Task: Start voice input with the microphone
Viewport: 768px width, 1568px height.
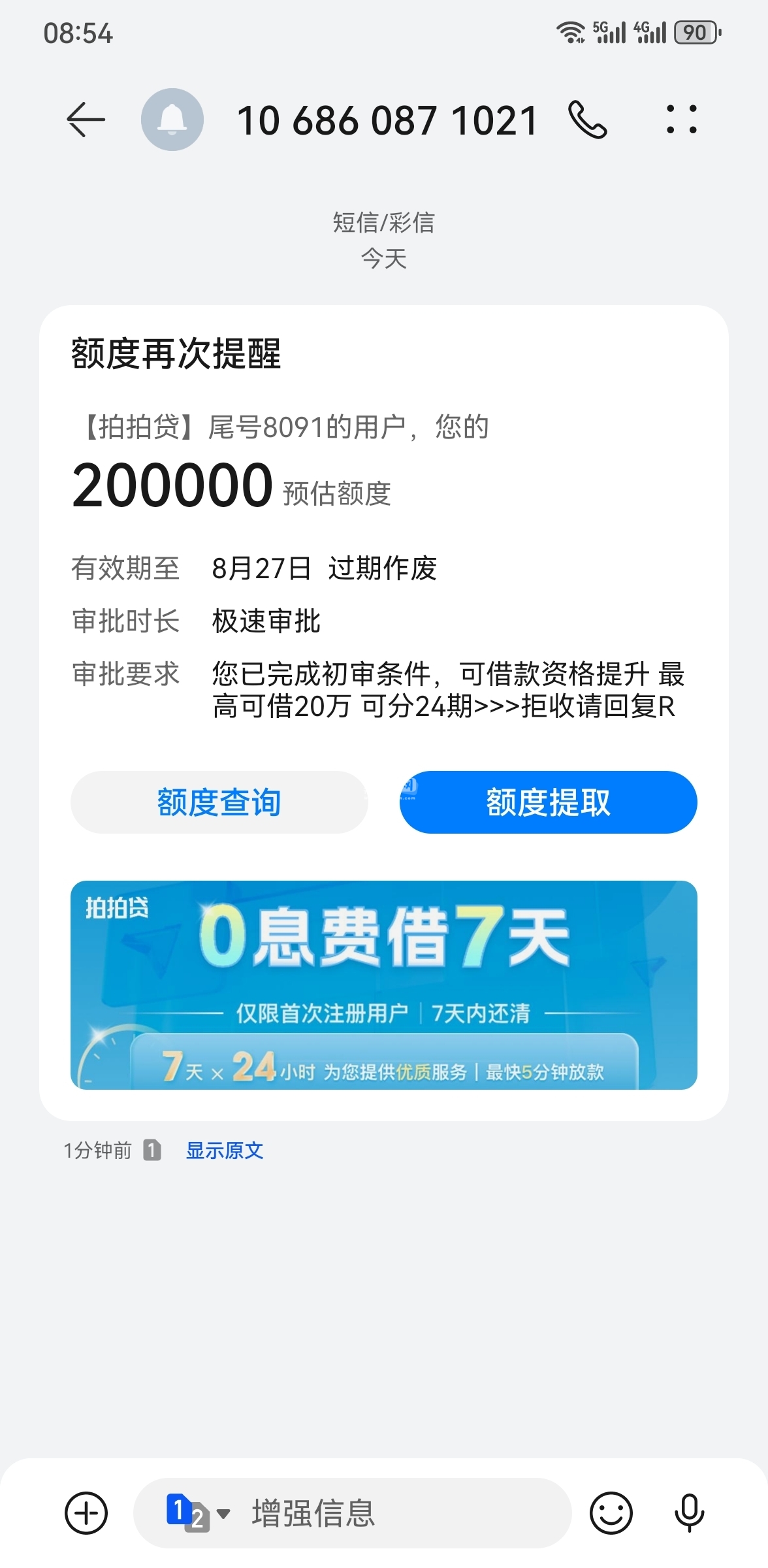Action: [689, 1512]
